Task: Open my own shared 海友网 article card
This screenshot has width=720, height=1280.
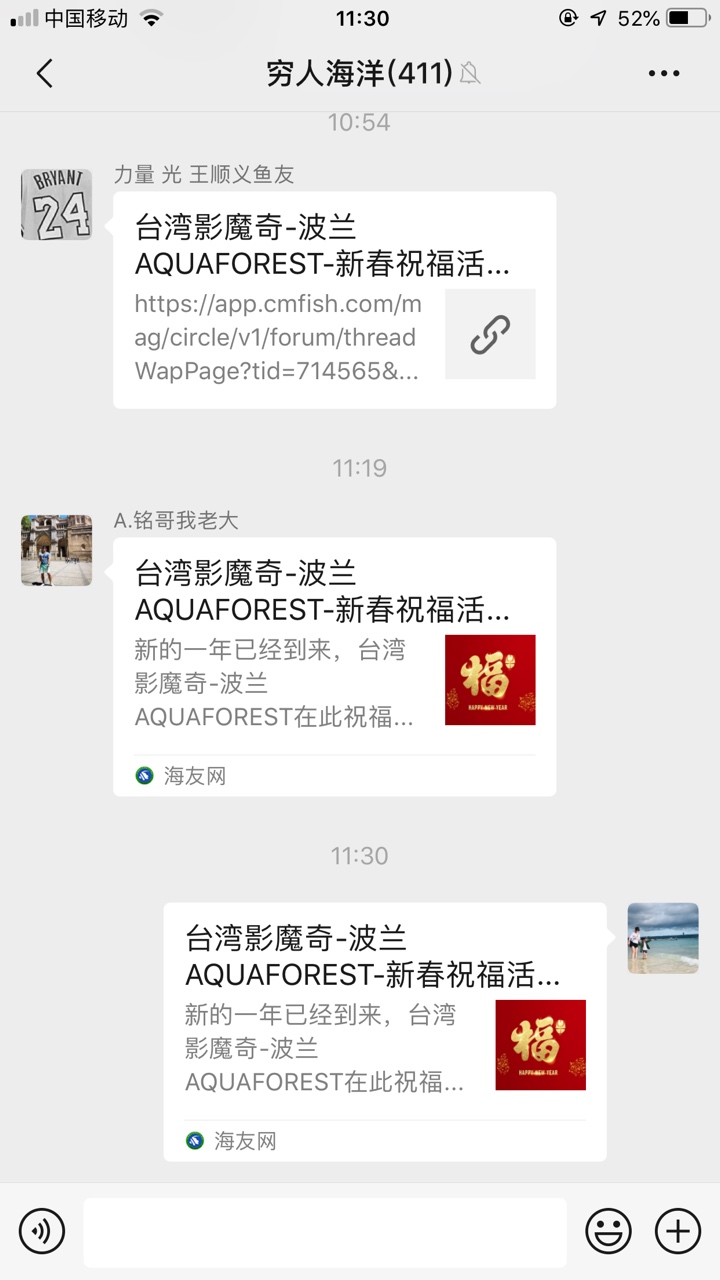Action: (x=385, y=1031)
